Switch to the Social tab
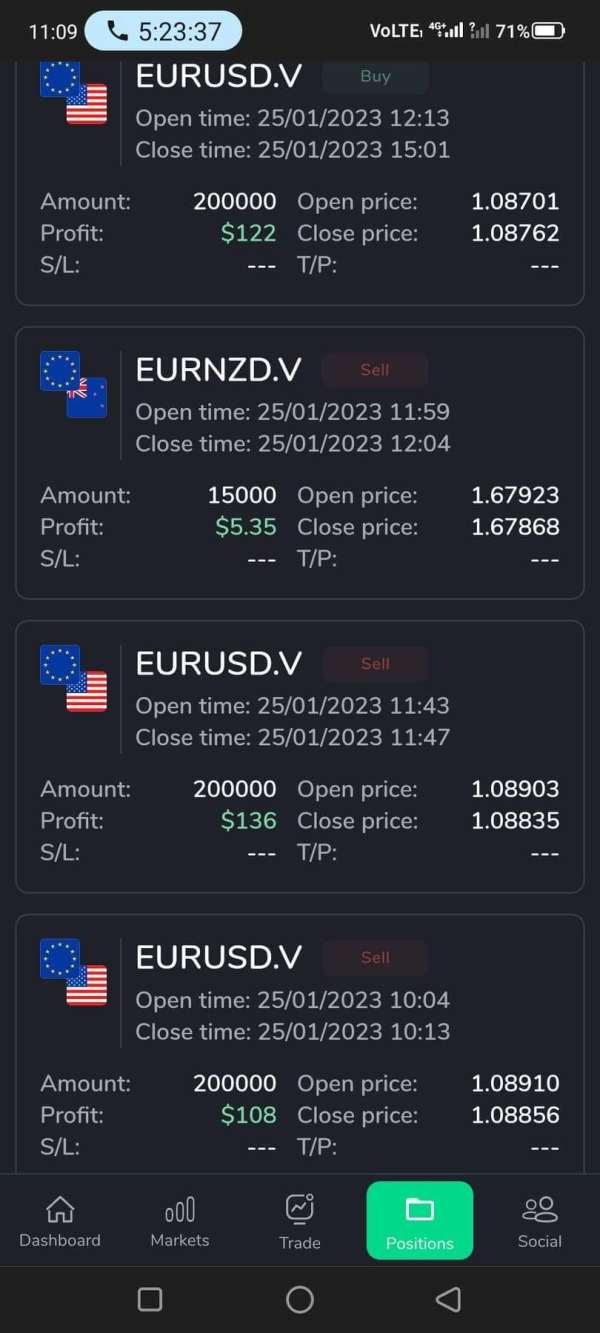The height and width of the screenshot is (1333, 600). tap(540, 1220)
